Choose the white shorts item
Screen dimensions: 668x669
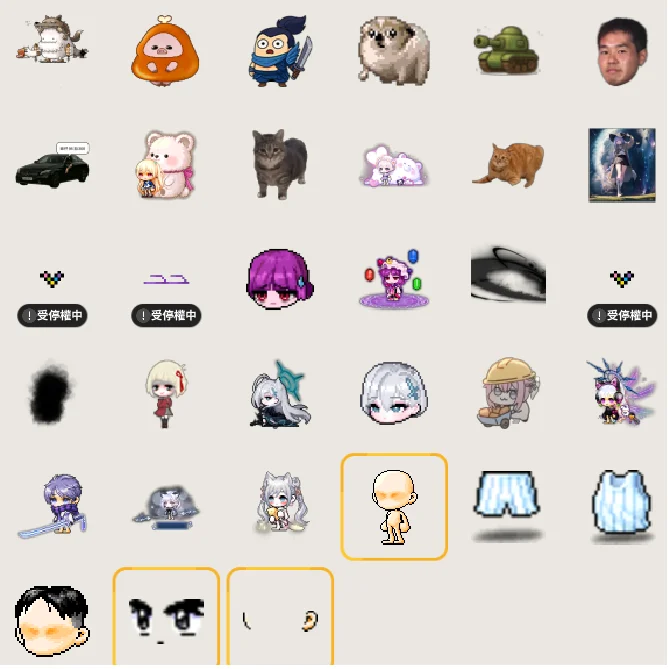click(507, 501)
